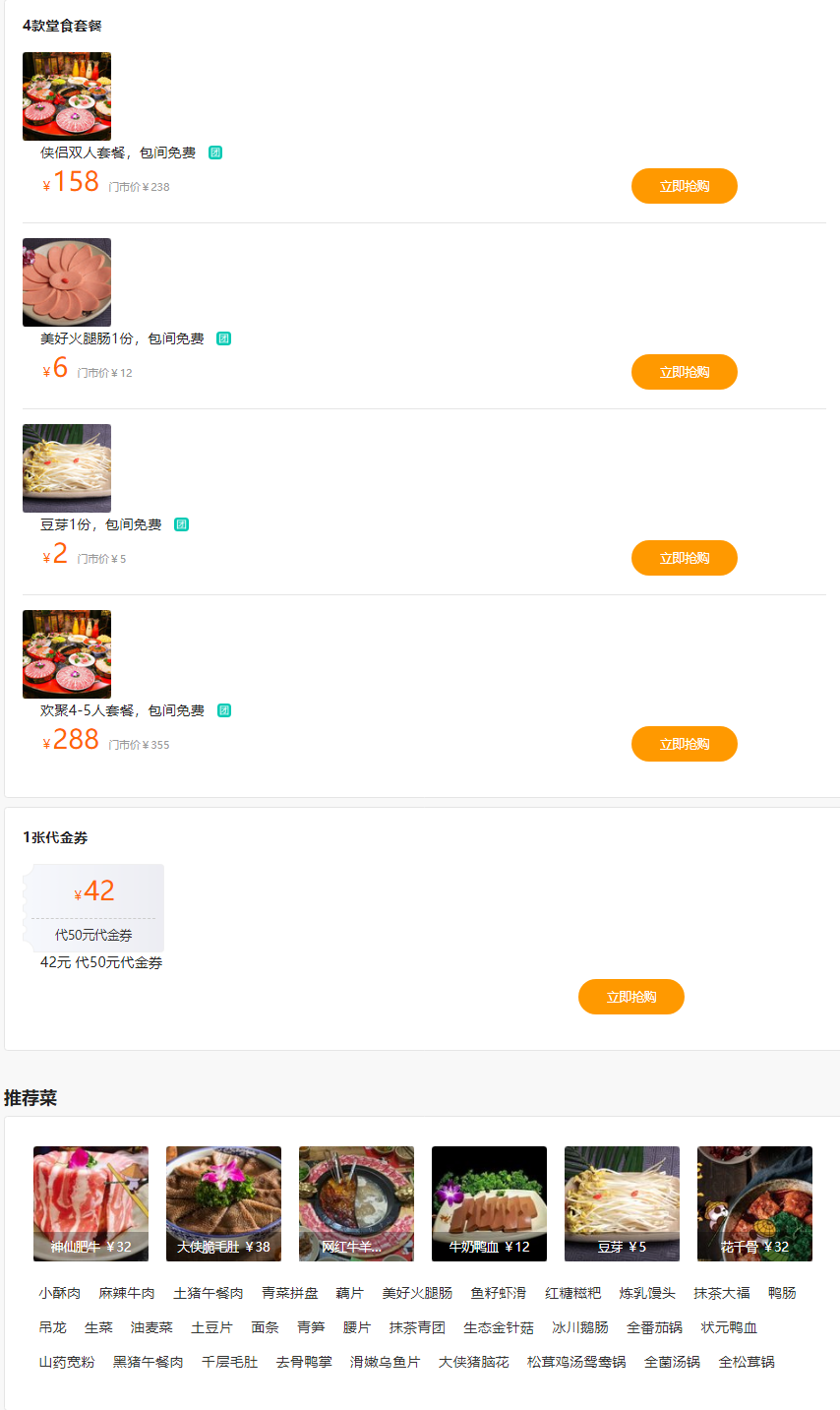The height and width of the screenshot is (1410, 840).
Task: Tap 立即抢购 for 美好火腿肠1份
Action: pos(684,372)
